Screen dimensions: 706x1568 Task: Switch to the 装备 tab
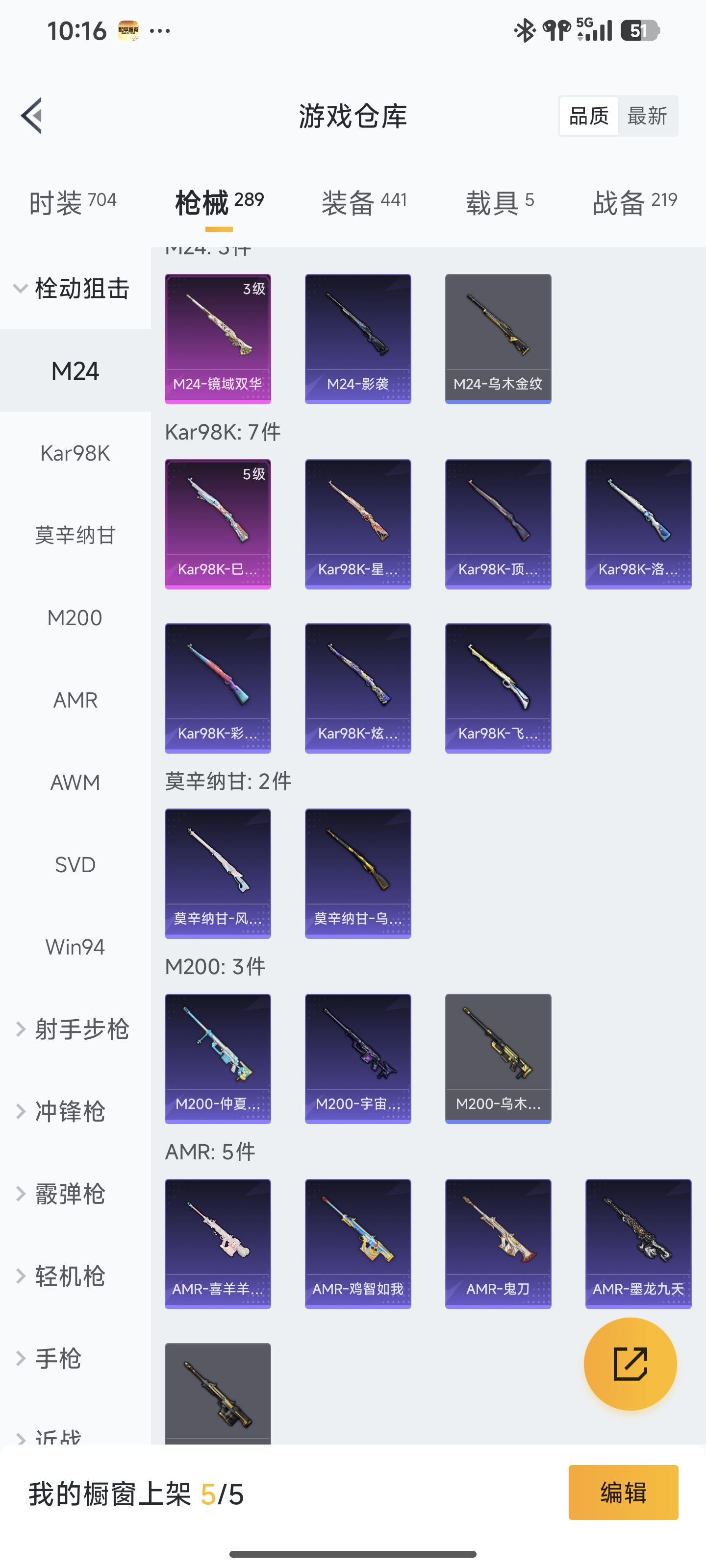click(364, 202)
